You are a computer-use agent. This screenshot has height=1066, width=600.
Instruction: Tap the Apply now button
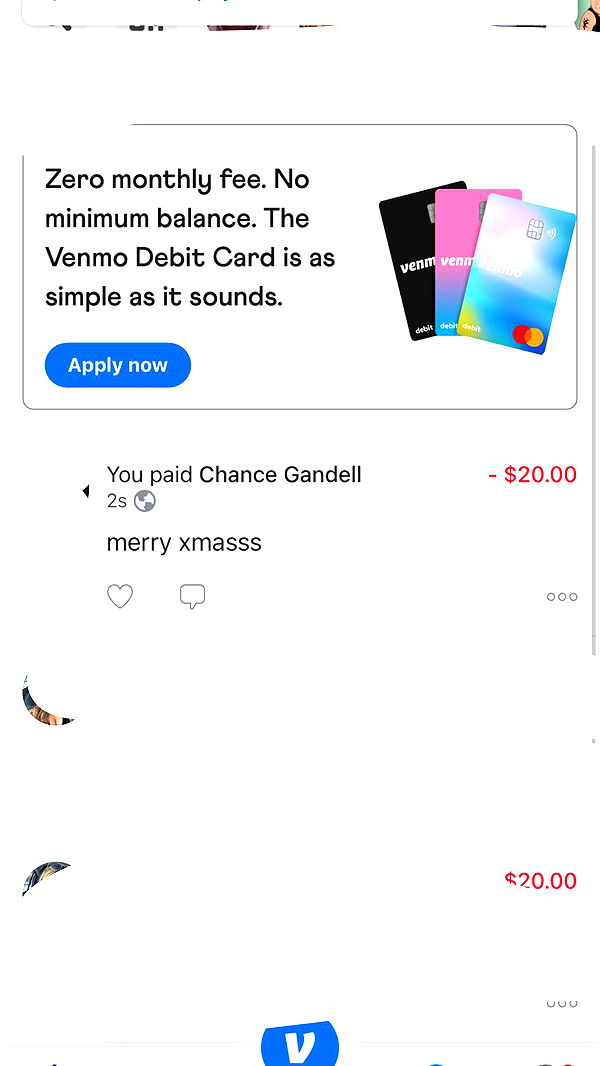click(118, 365)
